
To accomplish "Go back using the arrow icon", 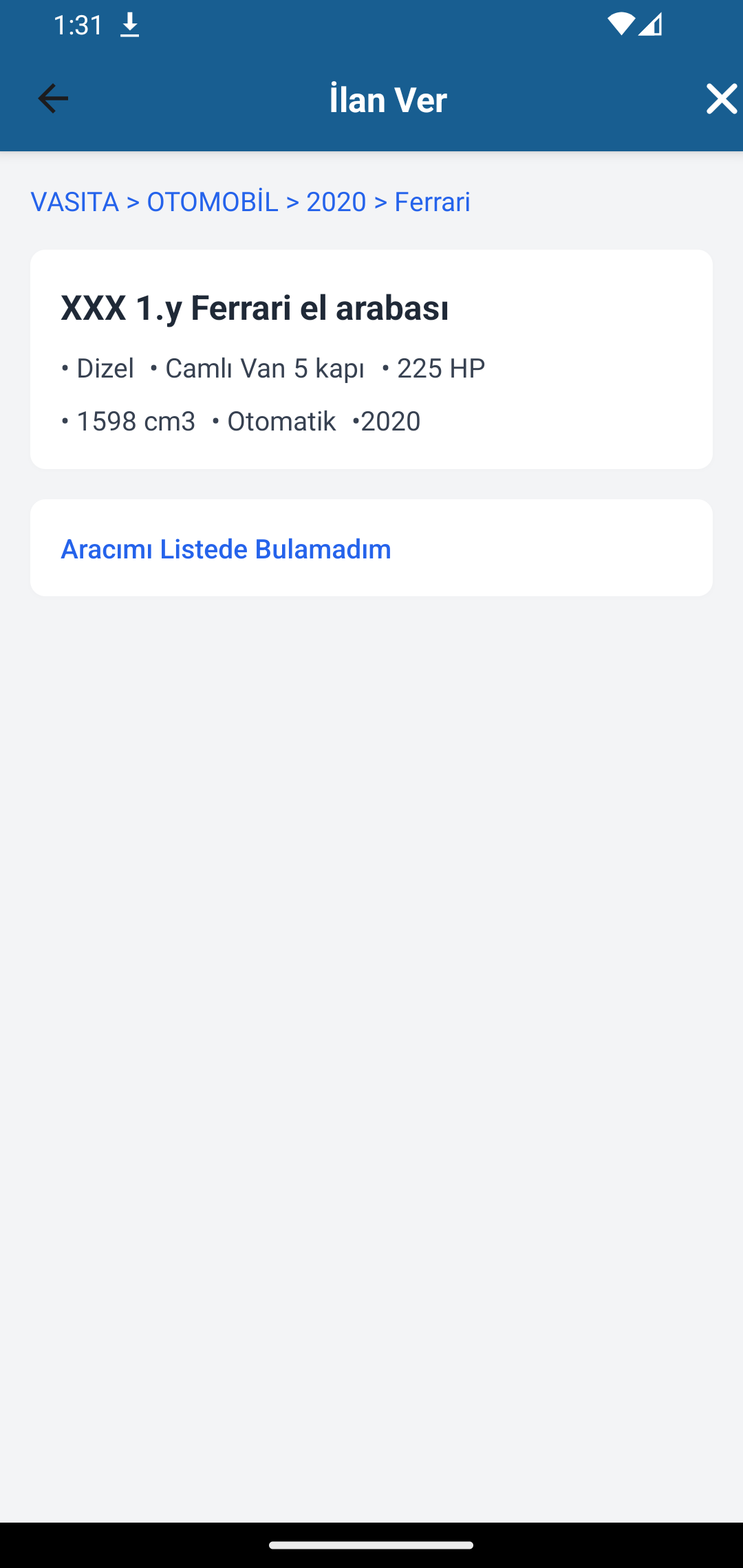I will [53, 99].
